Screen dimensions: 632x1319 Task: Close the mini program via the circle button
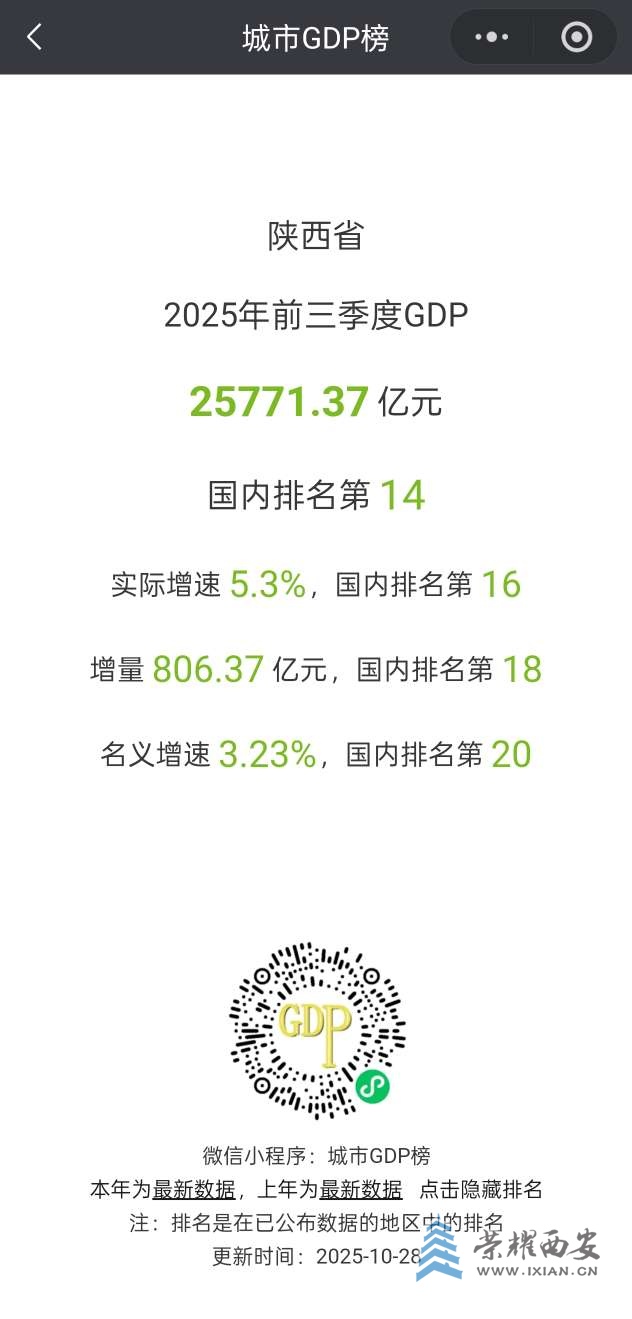tap(577, 38)
